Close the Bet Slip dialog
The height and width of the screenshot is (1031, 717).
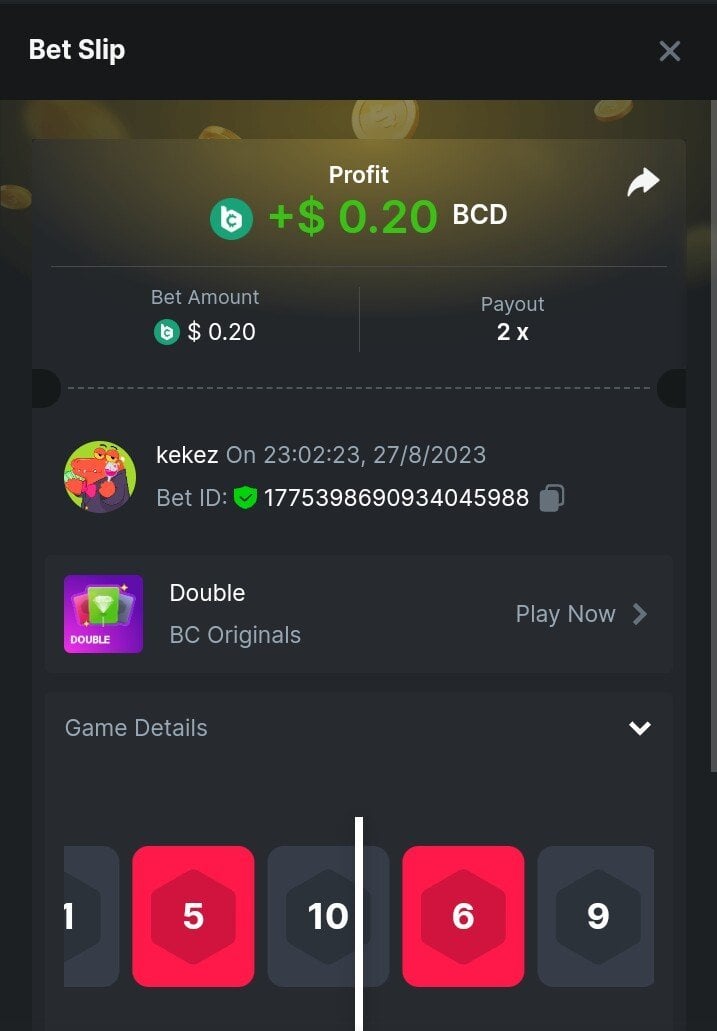pyautogui.click(x=669, y=51)
